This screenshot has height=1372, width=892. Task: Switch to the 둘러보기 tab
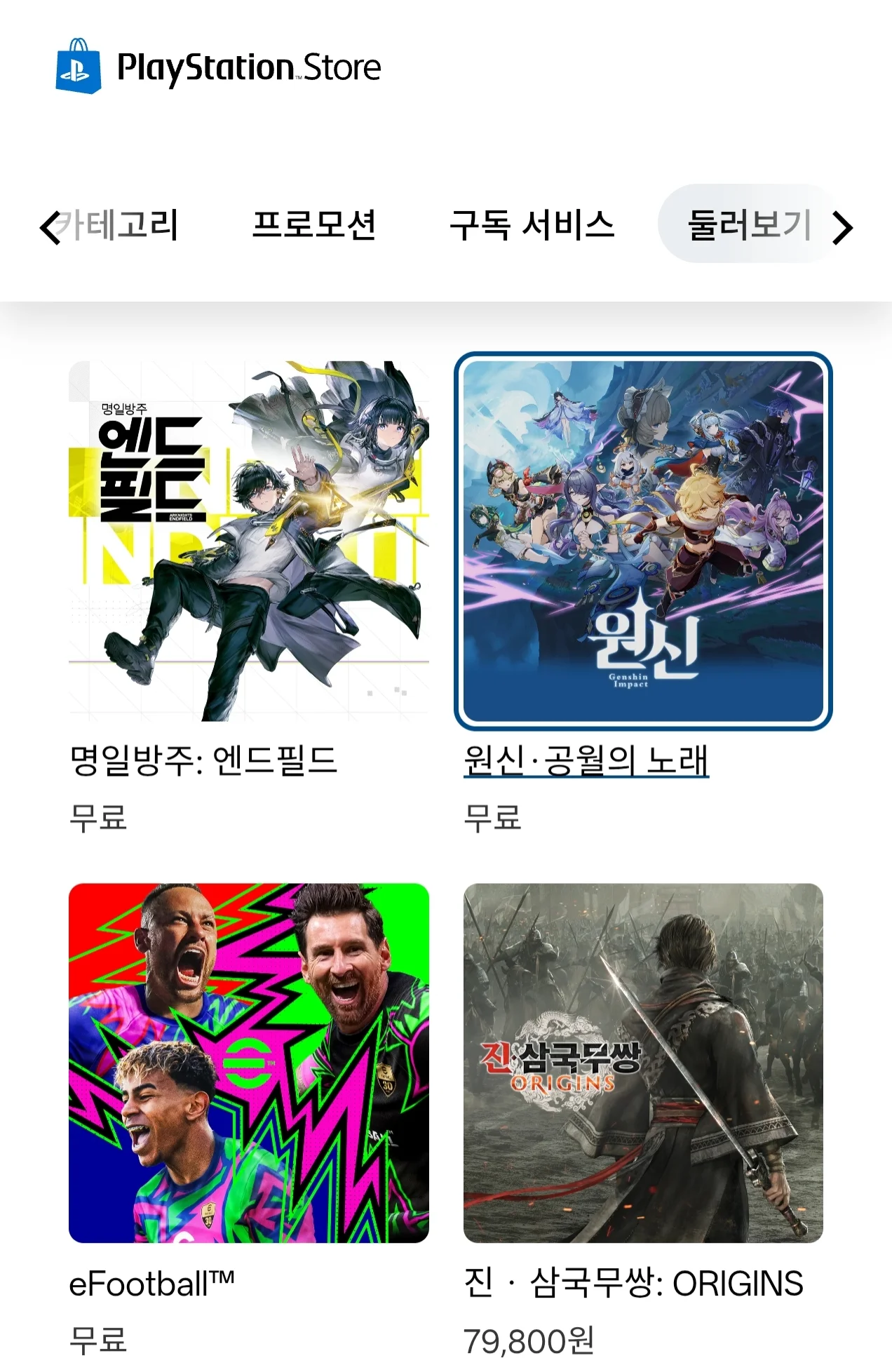tap(748, 225)
